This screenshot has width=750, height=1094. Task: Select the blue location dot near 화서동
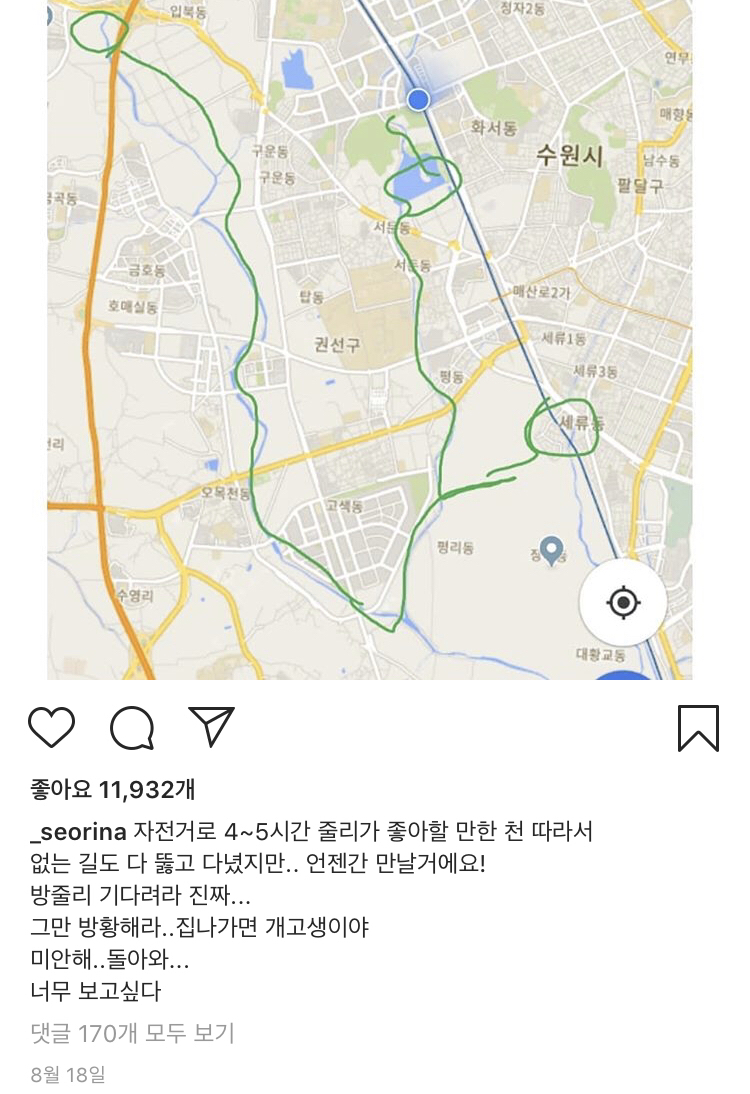pos(418,100)
